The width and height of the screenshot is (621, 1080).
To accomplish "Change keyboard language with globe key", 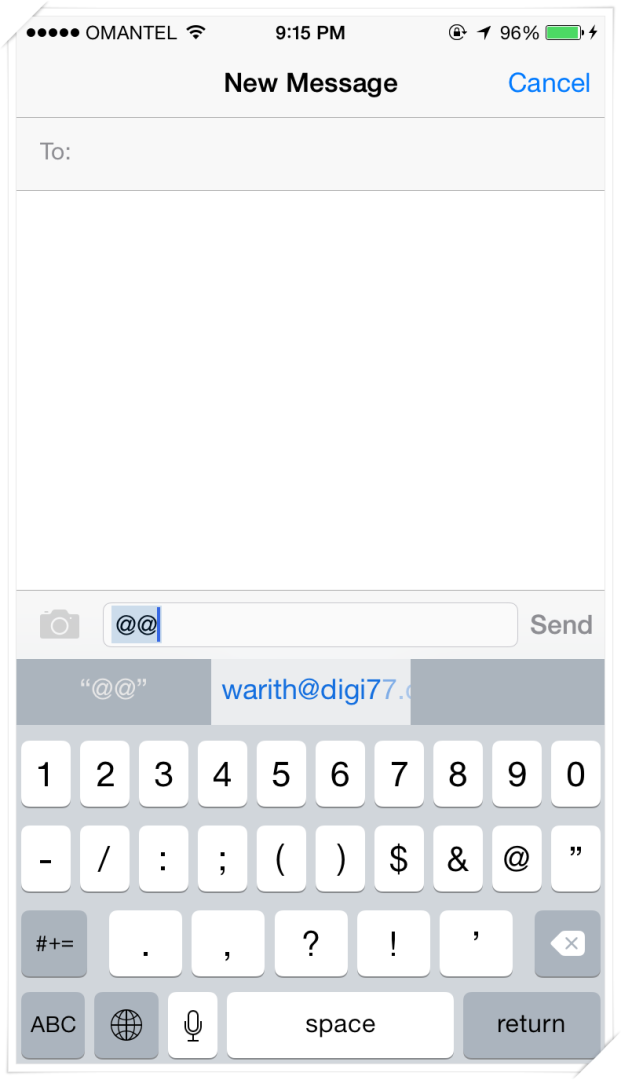I will 126,1025.
